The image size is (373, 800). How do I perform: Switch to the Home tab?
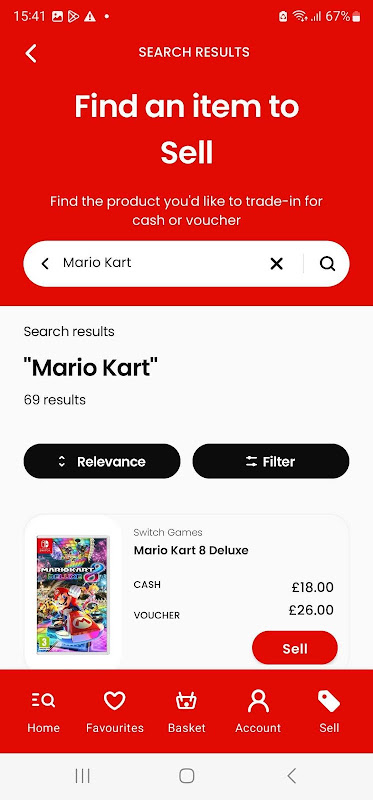[43, 712]
